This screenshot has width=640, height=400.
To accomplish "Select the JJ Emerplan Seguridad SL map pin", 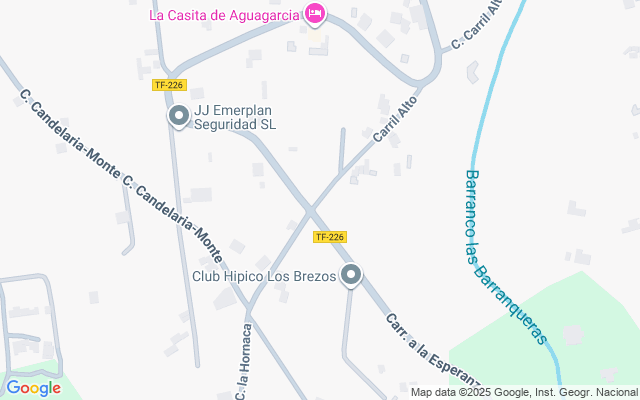I will (x=179, y=117).
